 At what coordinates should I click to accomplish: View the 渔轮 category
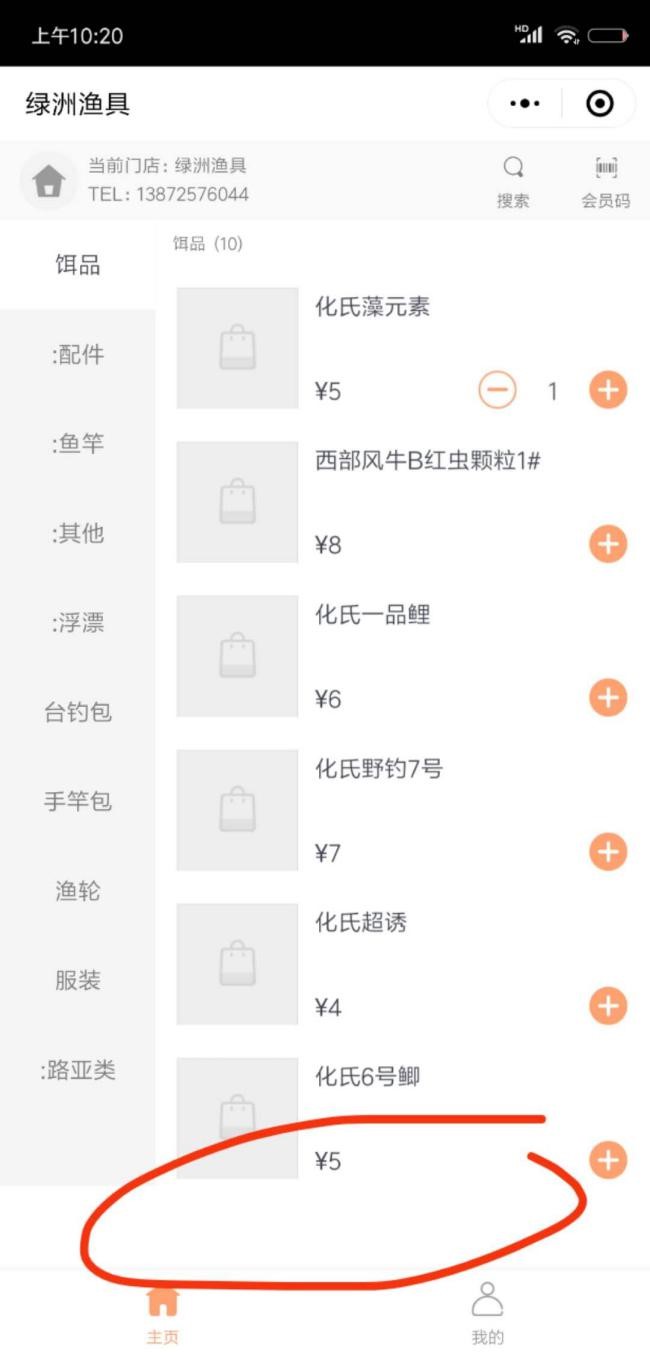[x=78, y=891]
